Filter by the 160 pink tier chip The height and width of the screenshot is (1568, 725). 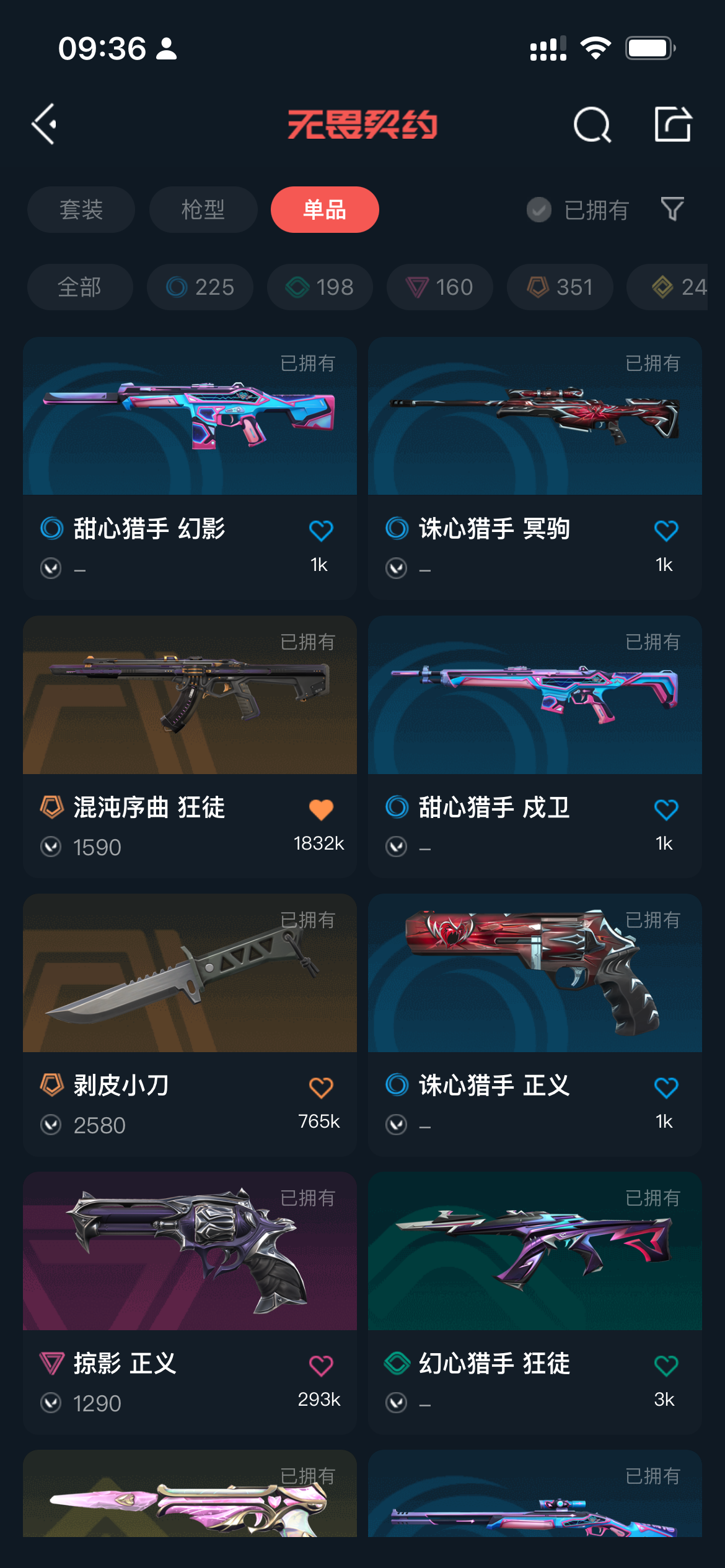439,287
